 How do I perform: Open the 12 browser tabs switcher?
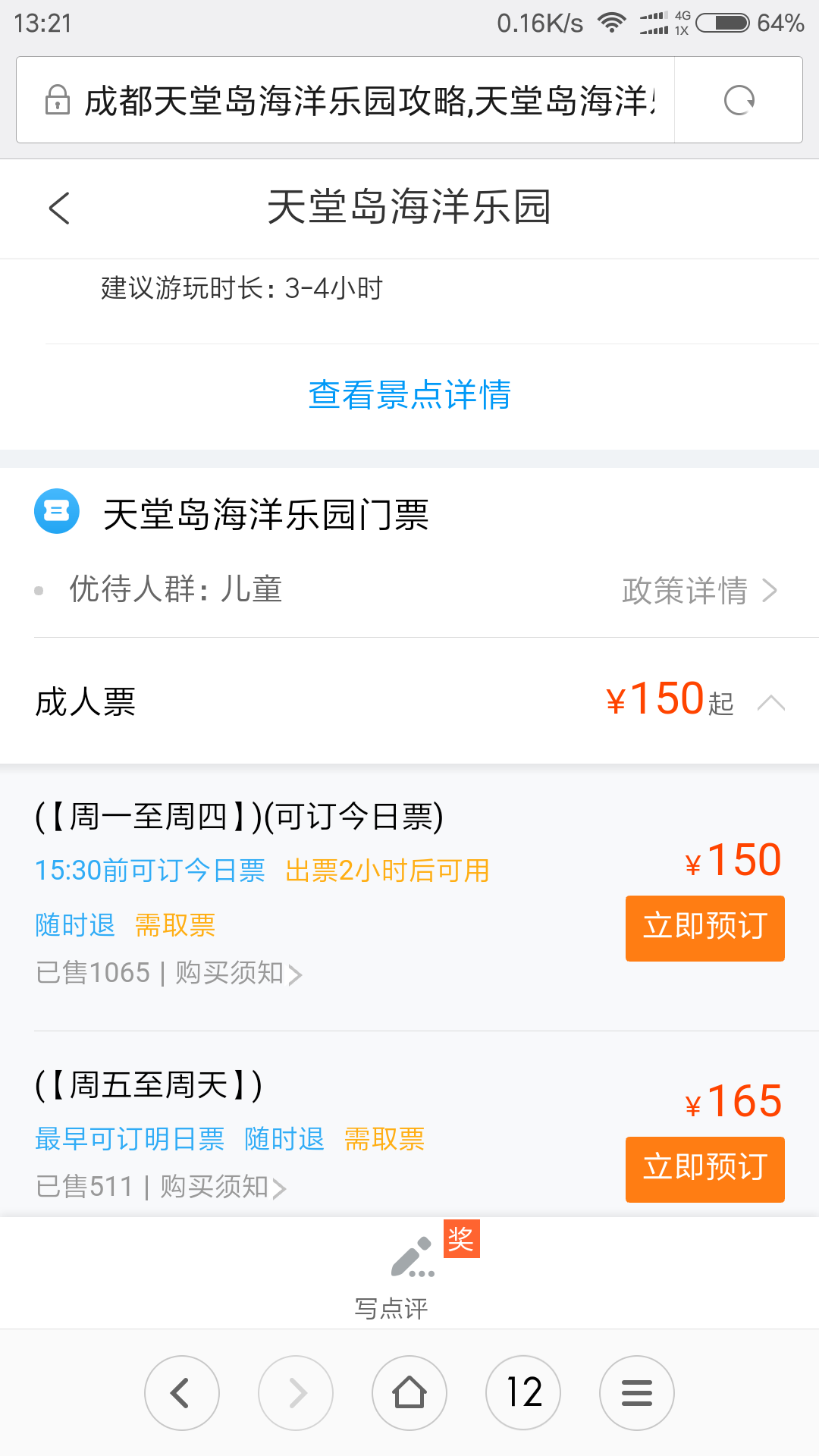coord(523,1393)
